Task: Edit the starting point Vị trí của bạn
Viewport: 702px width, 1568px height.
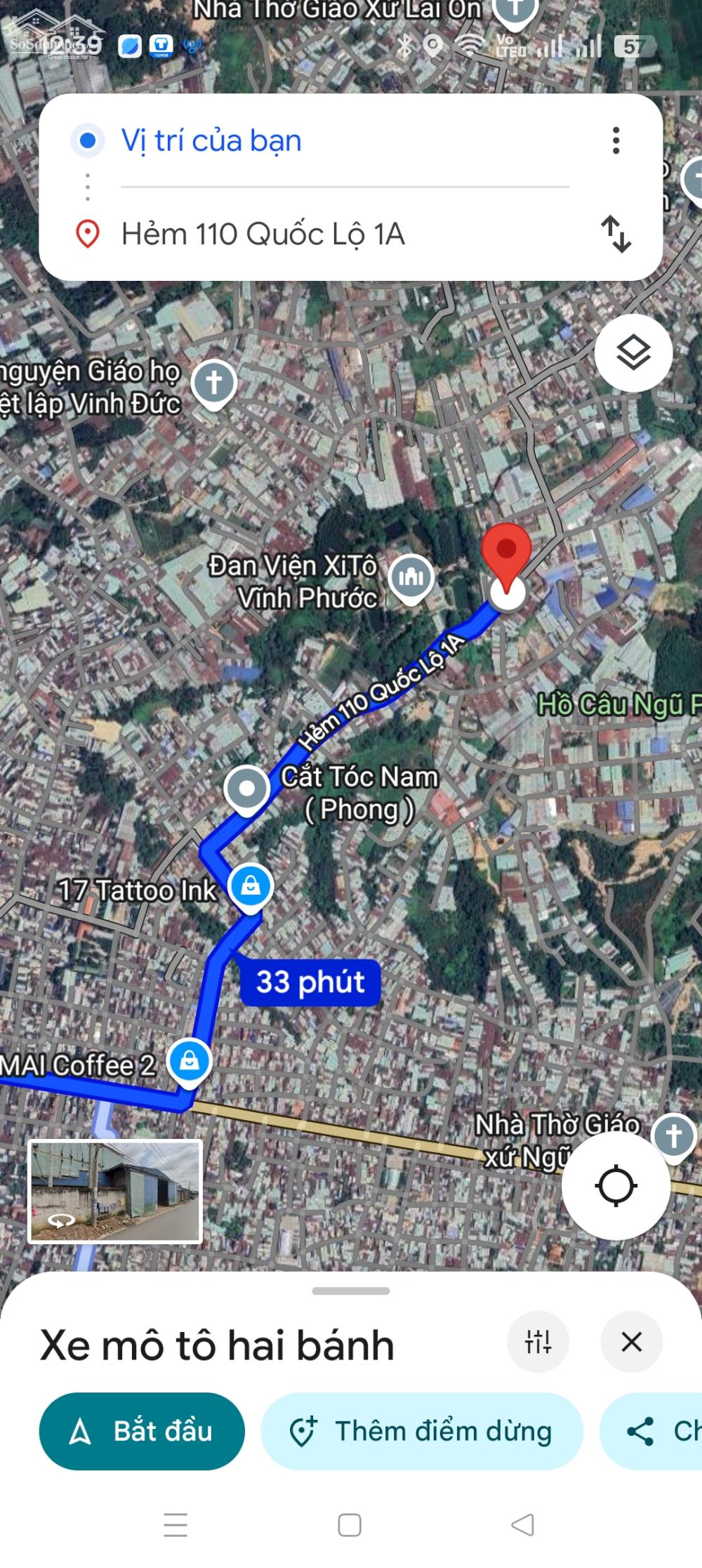Action: click(x=211, y=140)
